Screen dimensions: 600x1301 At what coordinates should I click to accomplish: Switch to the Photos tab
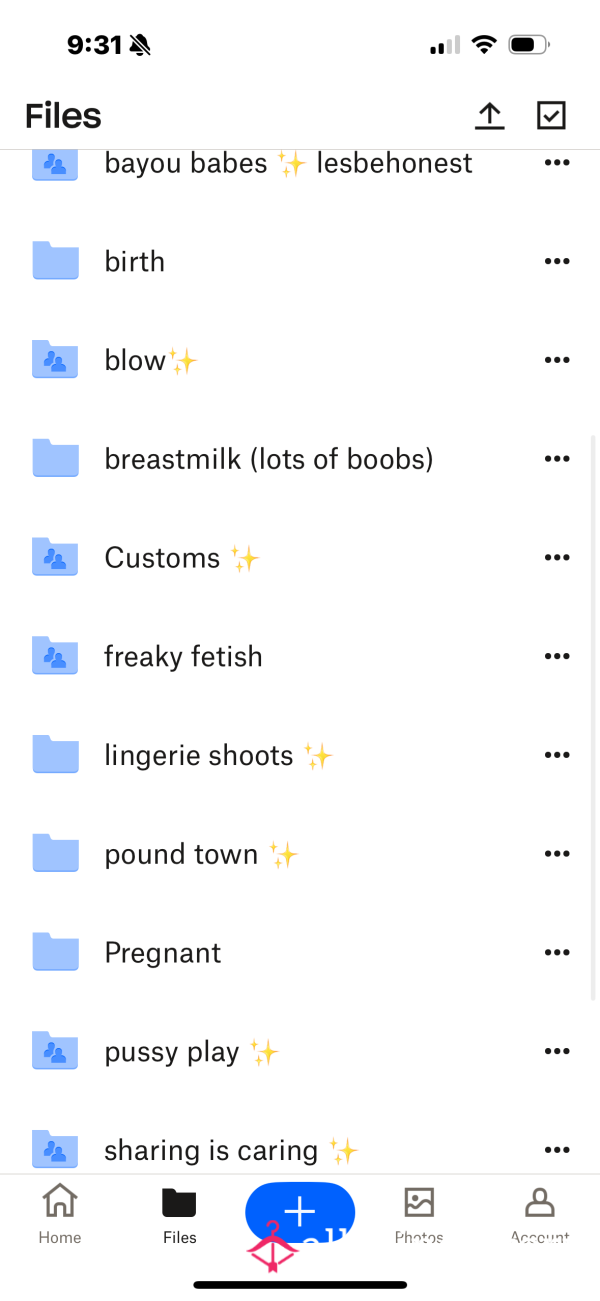419,1214
